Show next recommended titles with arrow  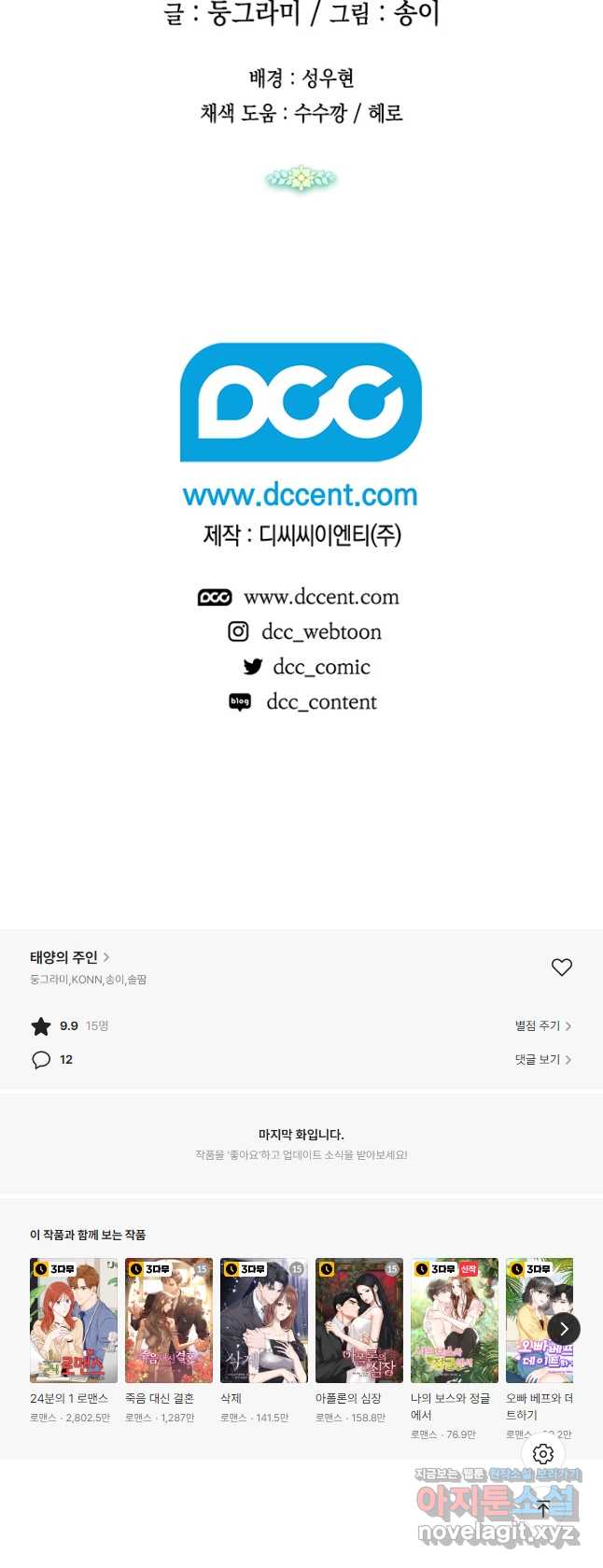pyautogui.click(x=564, y=1329)
